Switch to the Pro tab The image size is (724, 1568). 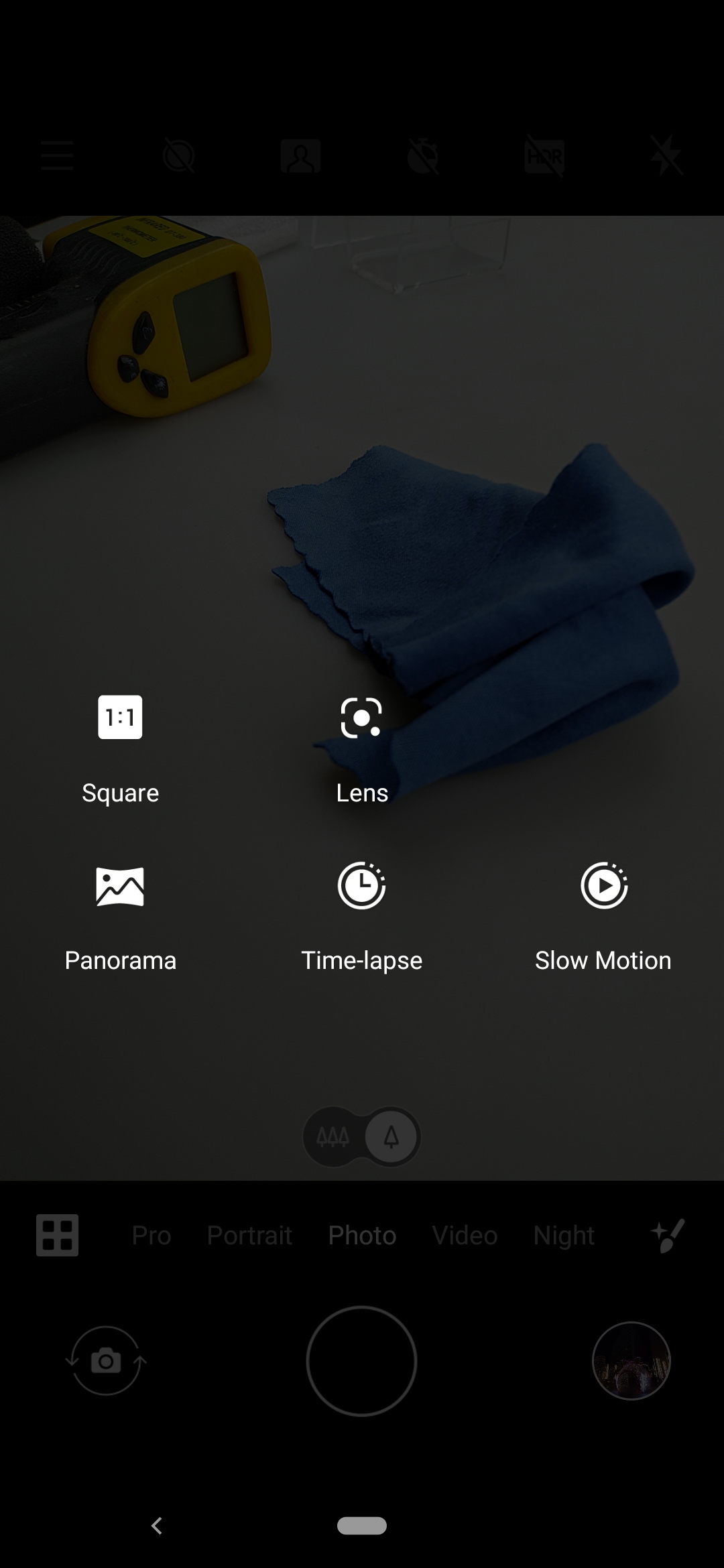tap(152, 1235)
